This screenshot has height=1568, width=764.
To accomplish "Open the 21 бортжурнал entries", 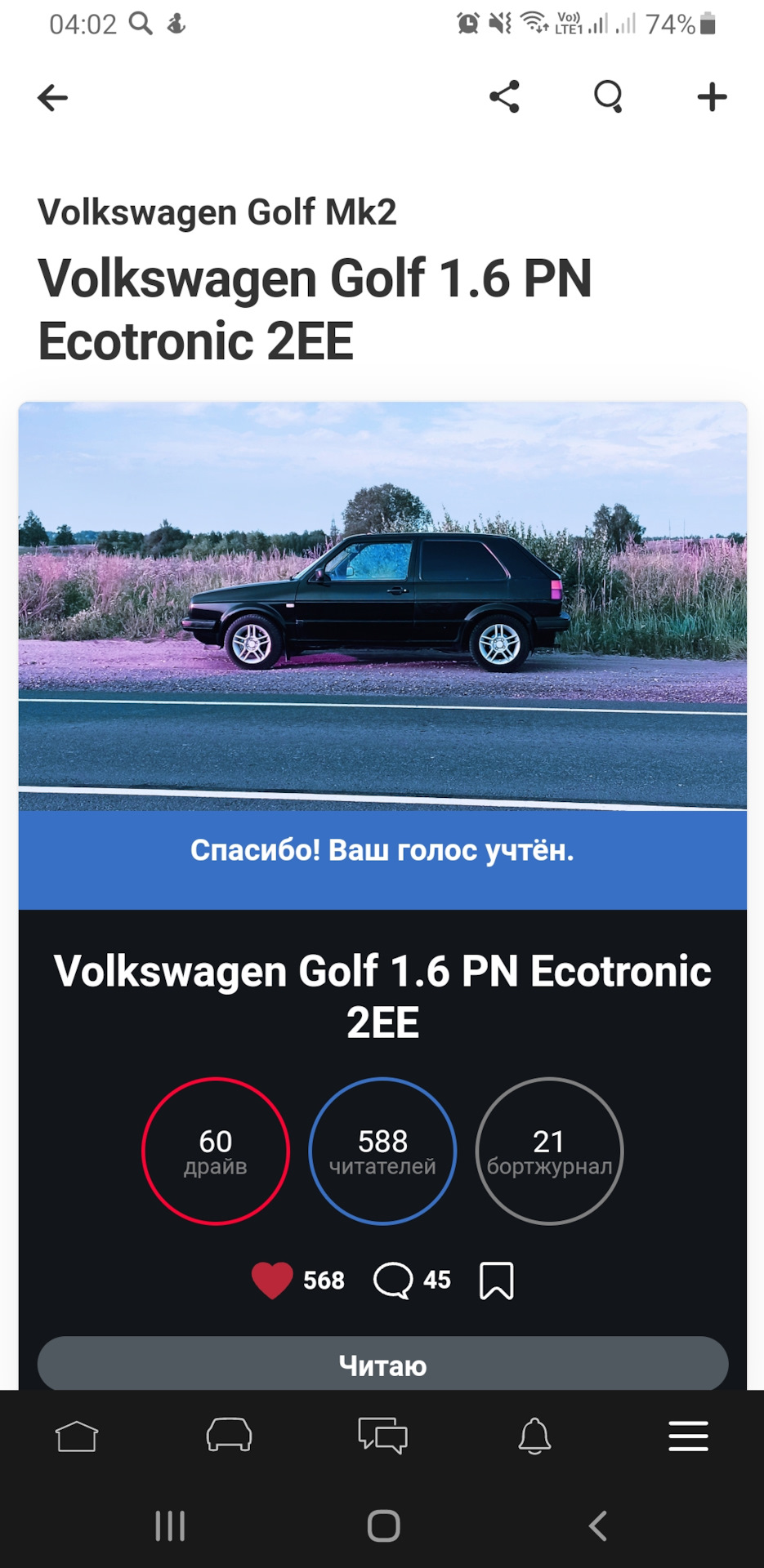I will click(x=549, y=1151).
